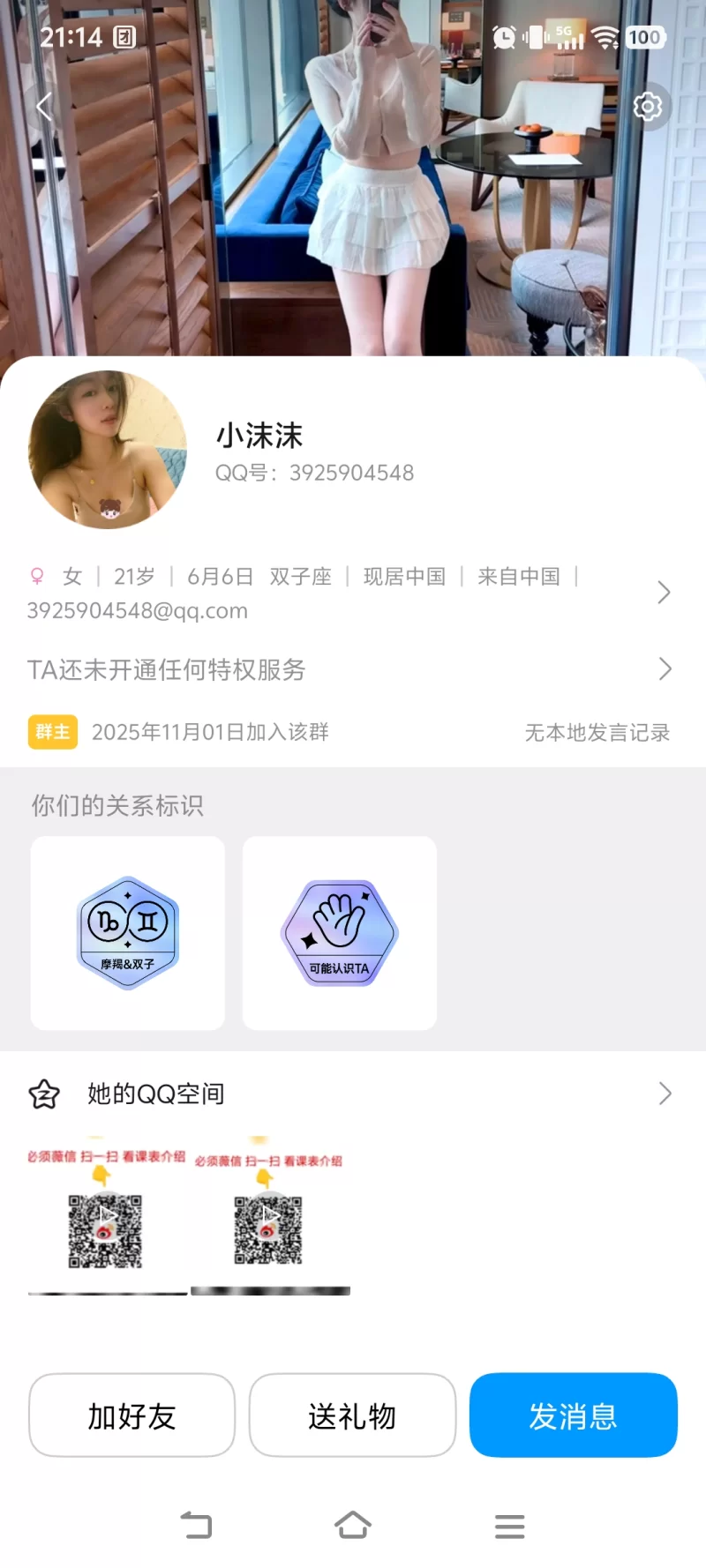
Task: Open the 摩羯&双子 relationship badge card
Action: click(128, 933)
